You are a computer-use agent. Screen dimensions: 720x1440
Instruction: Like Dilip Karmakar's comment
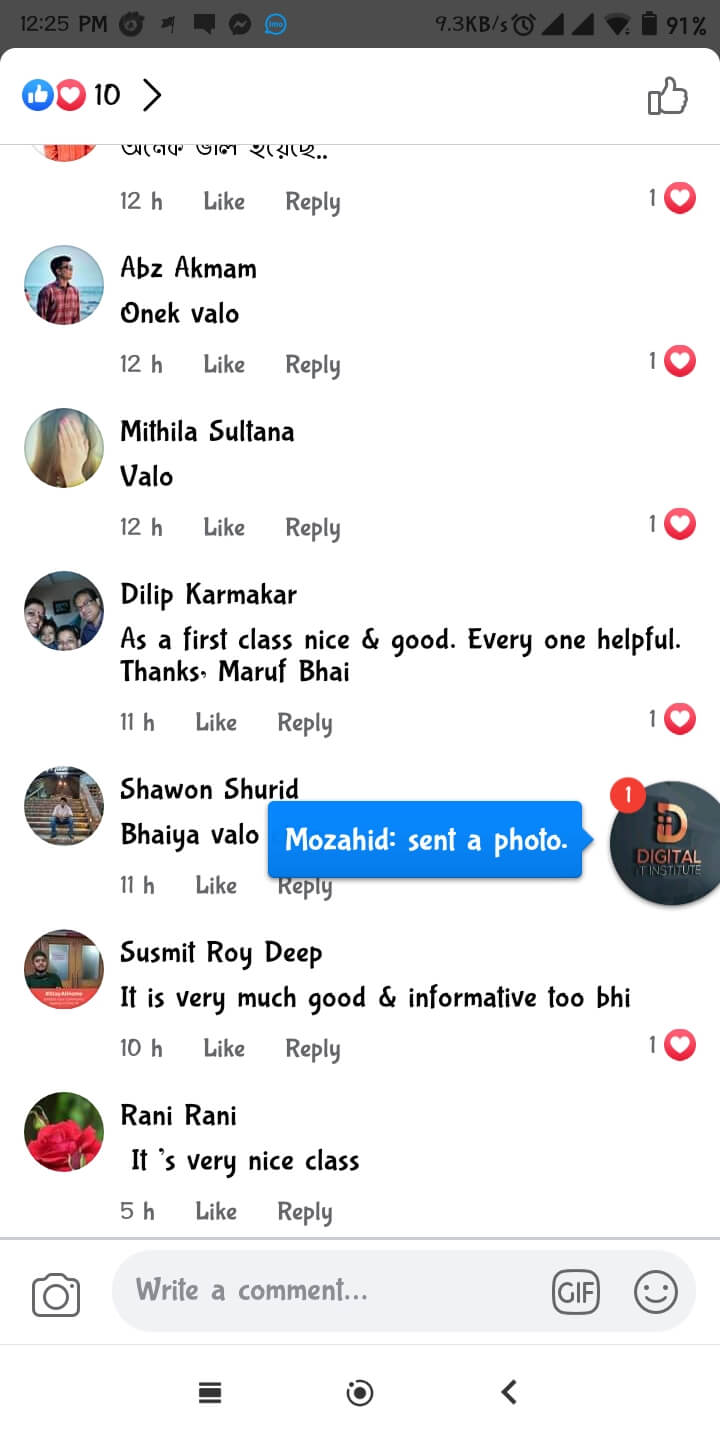click(216, 722)
